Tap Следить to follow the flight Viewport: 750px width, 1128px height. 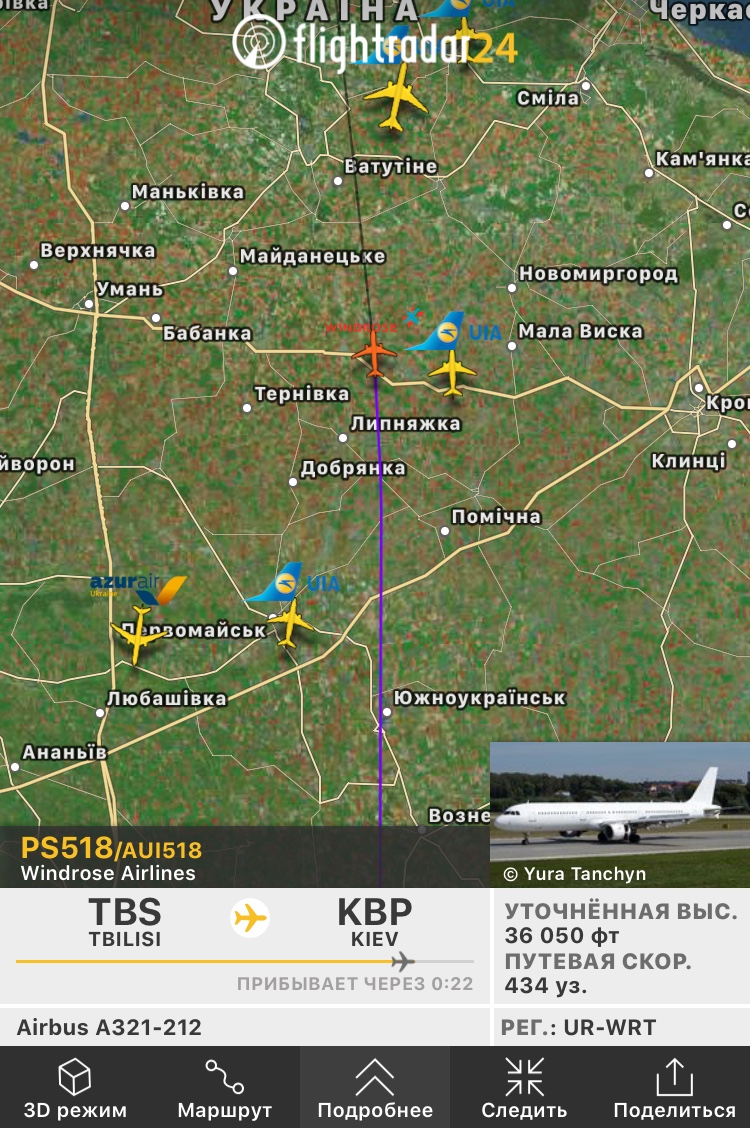click(x=524, y=1087)
